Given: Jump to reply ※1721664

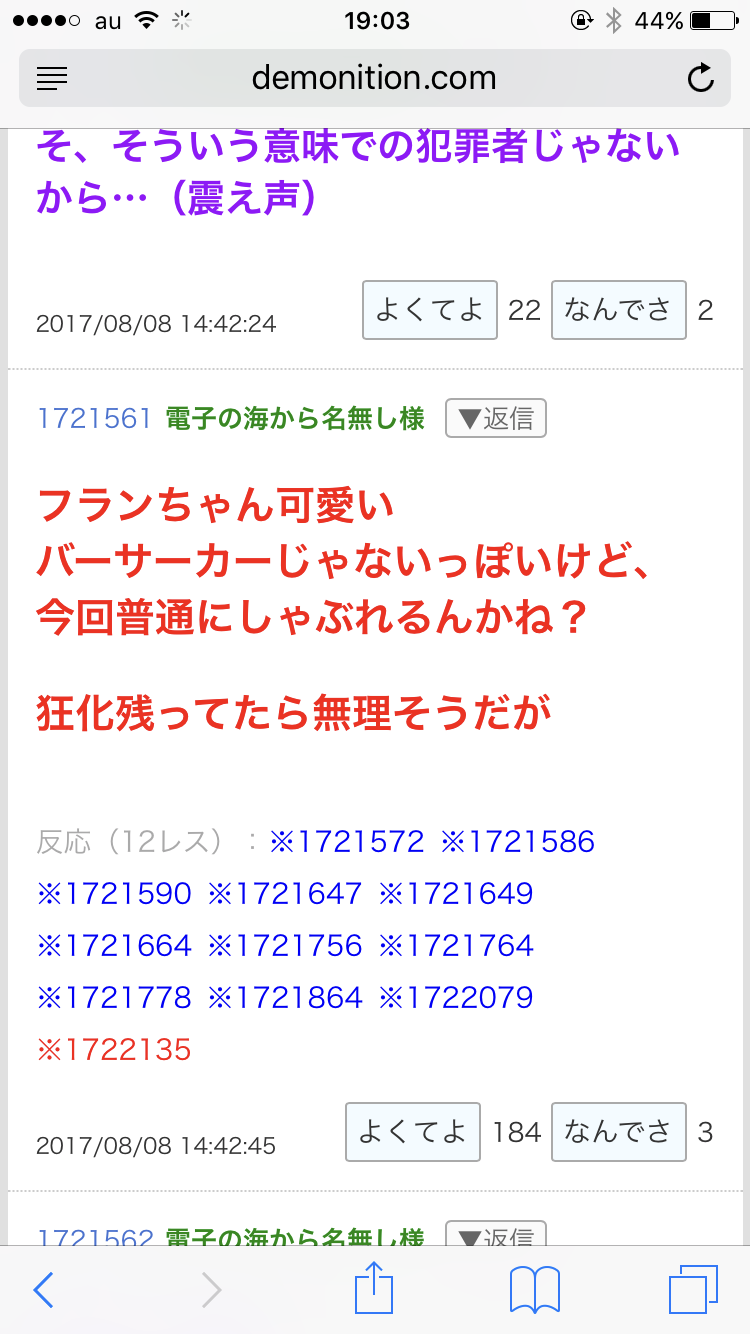Looking at the screenshot, I should tap(113, 946).
